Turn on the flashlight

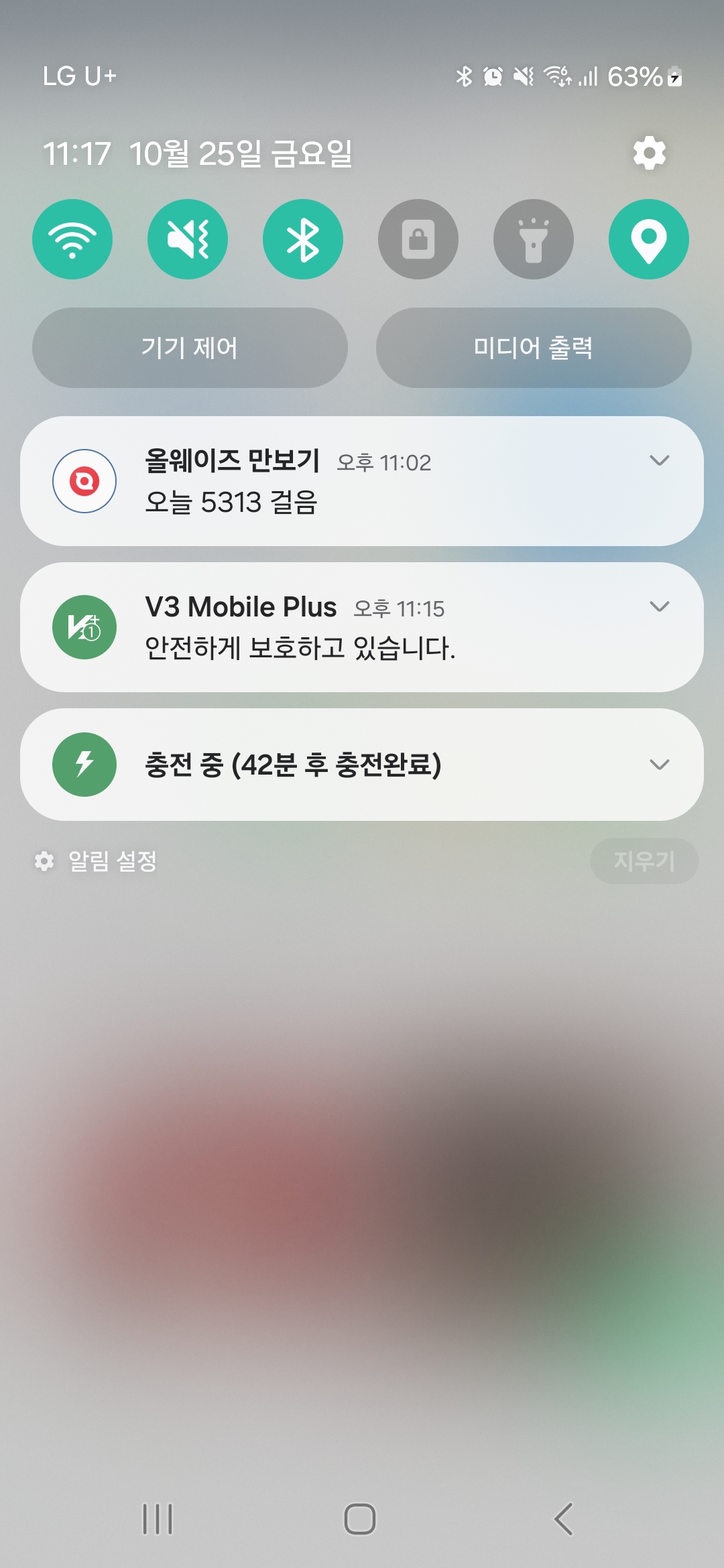pos(534,239)
